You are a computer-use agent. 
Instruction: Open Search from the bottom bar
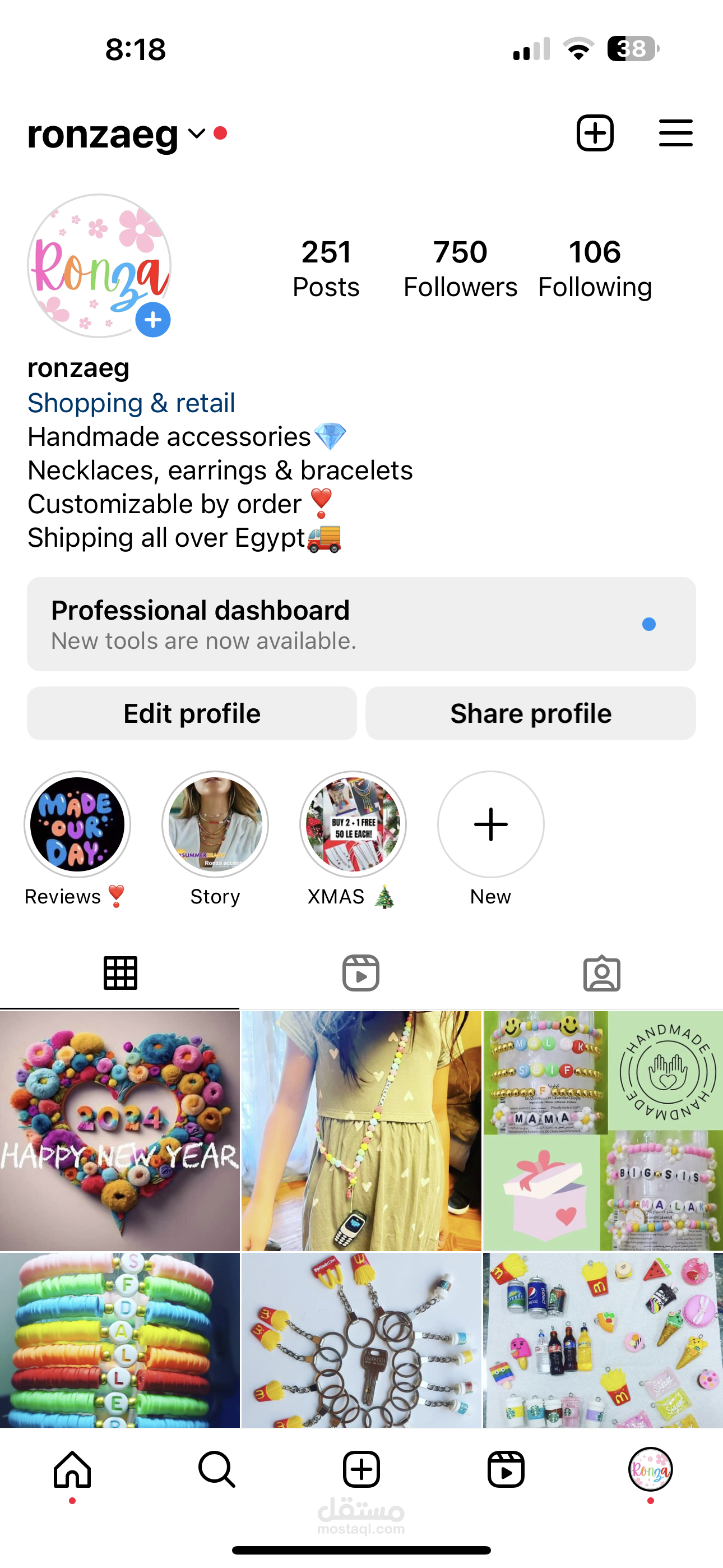click(x=217, y=1469)
